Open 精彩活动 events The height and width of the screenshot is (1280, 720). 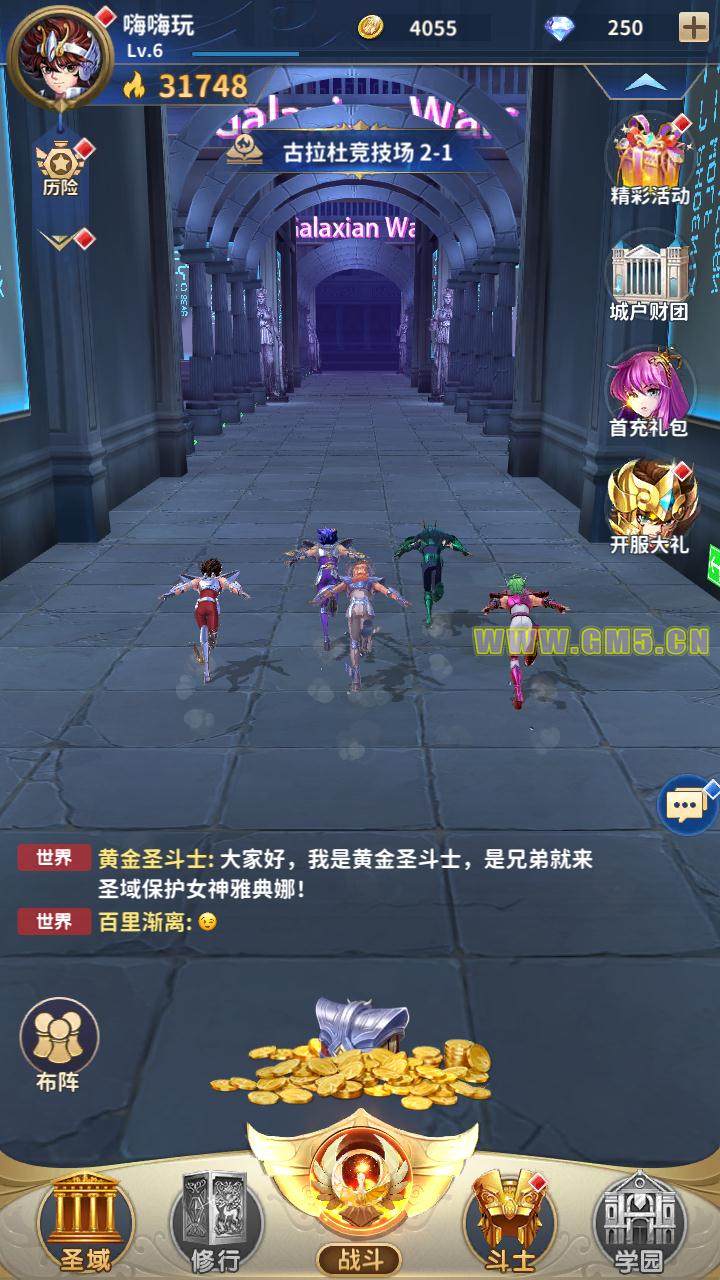648,160
